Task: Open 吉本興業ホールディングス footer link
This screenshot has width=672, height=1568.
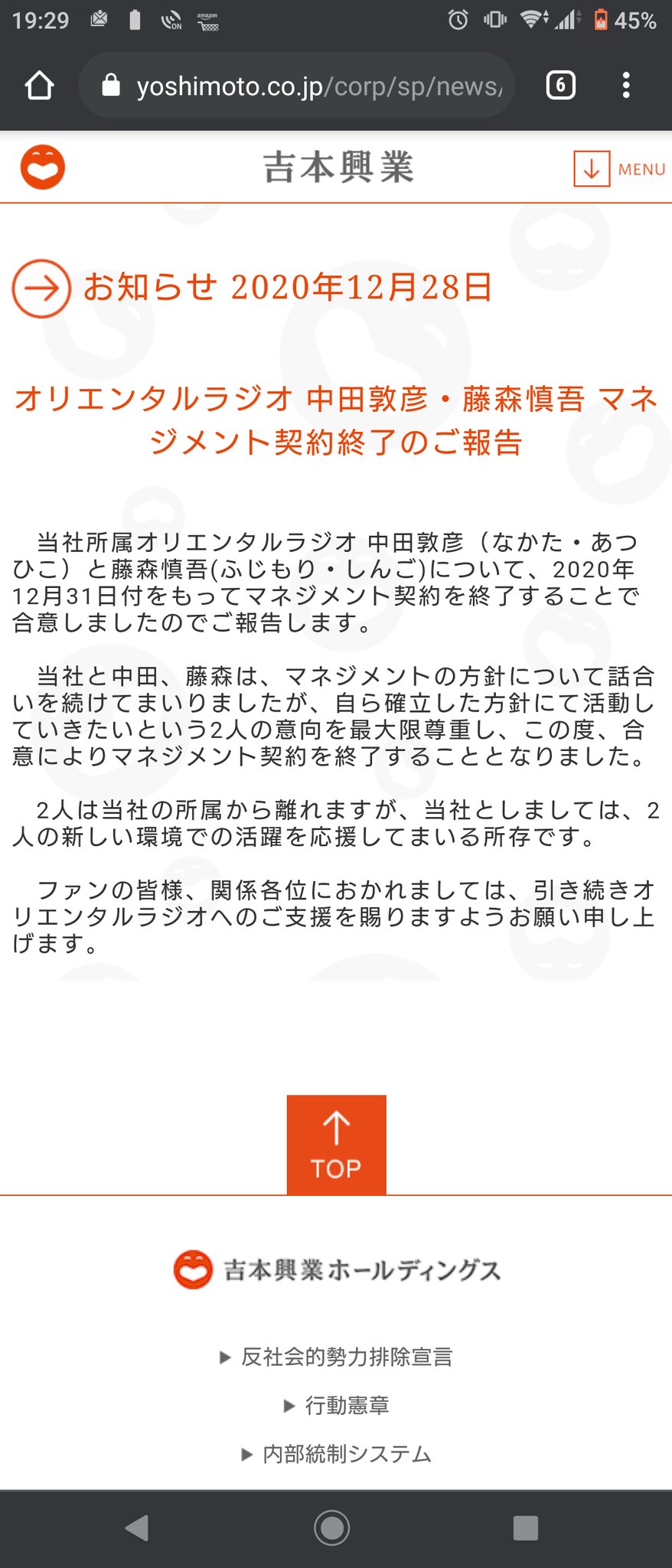Action: 337,1269
